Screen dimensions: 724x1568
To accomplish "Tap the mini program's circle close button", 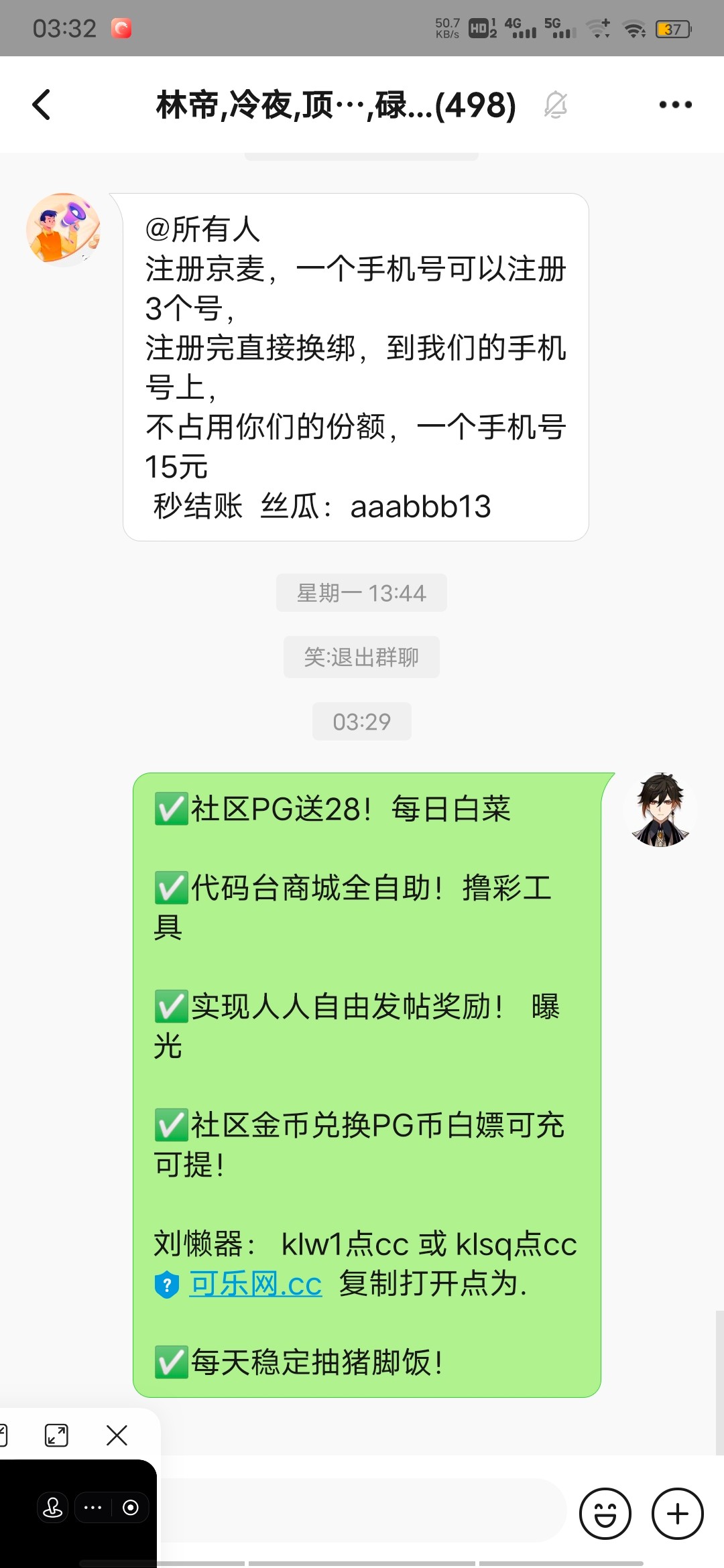I will coord(131,1508).
